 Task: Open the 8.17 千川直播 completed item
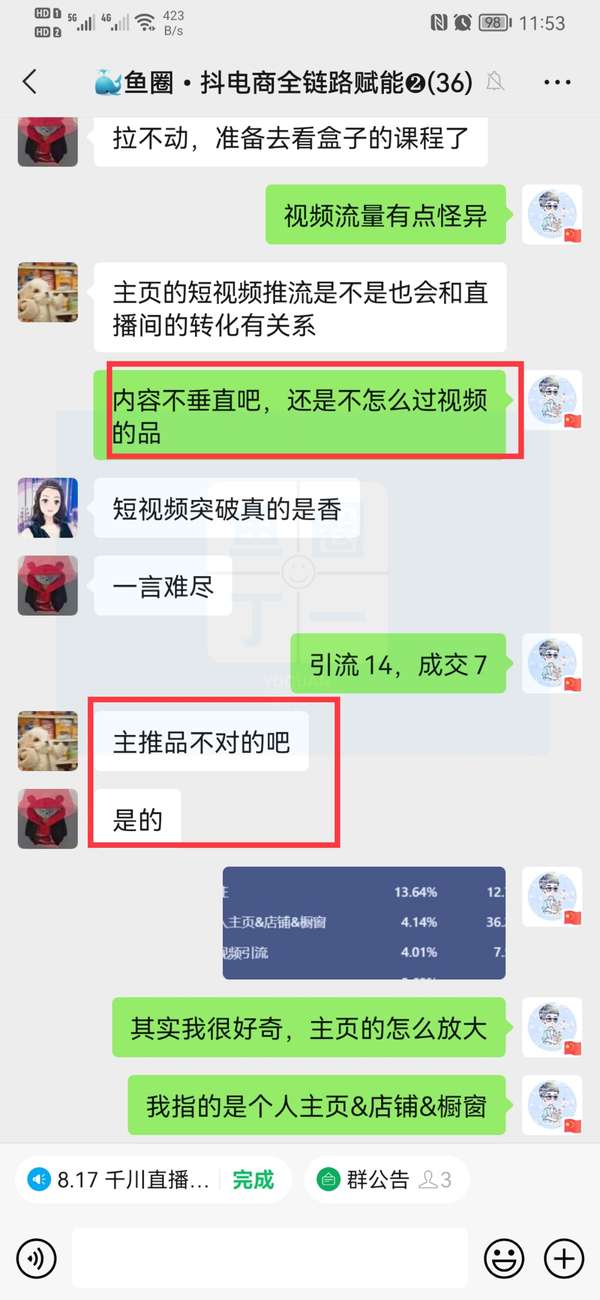[153, 1180]
